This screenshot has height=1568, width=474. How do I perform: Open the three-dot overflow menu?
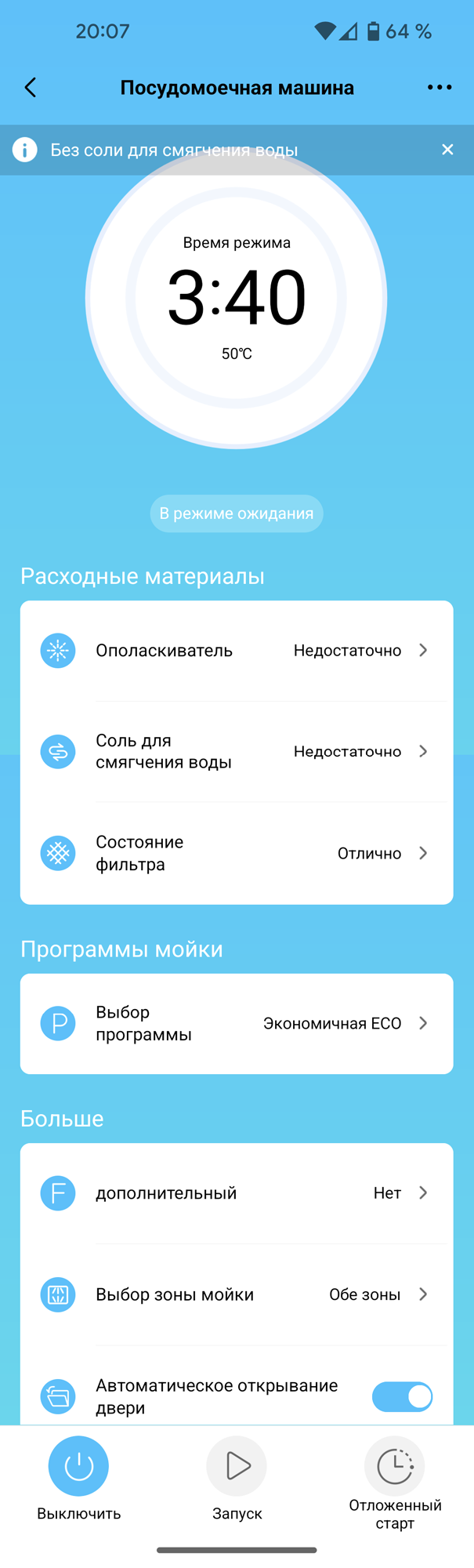pos(440,88)
